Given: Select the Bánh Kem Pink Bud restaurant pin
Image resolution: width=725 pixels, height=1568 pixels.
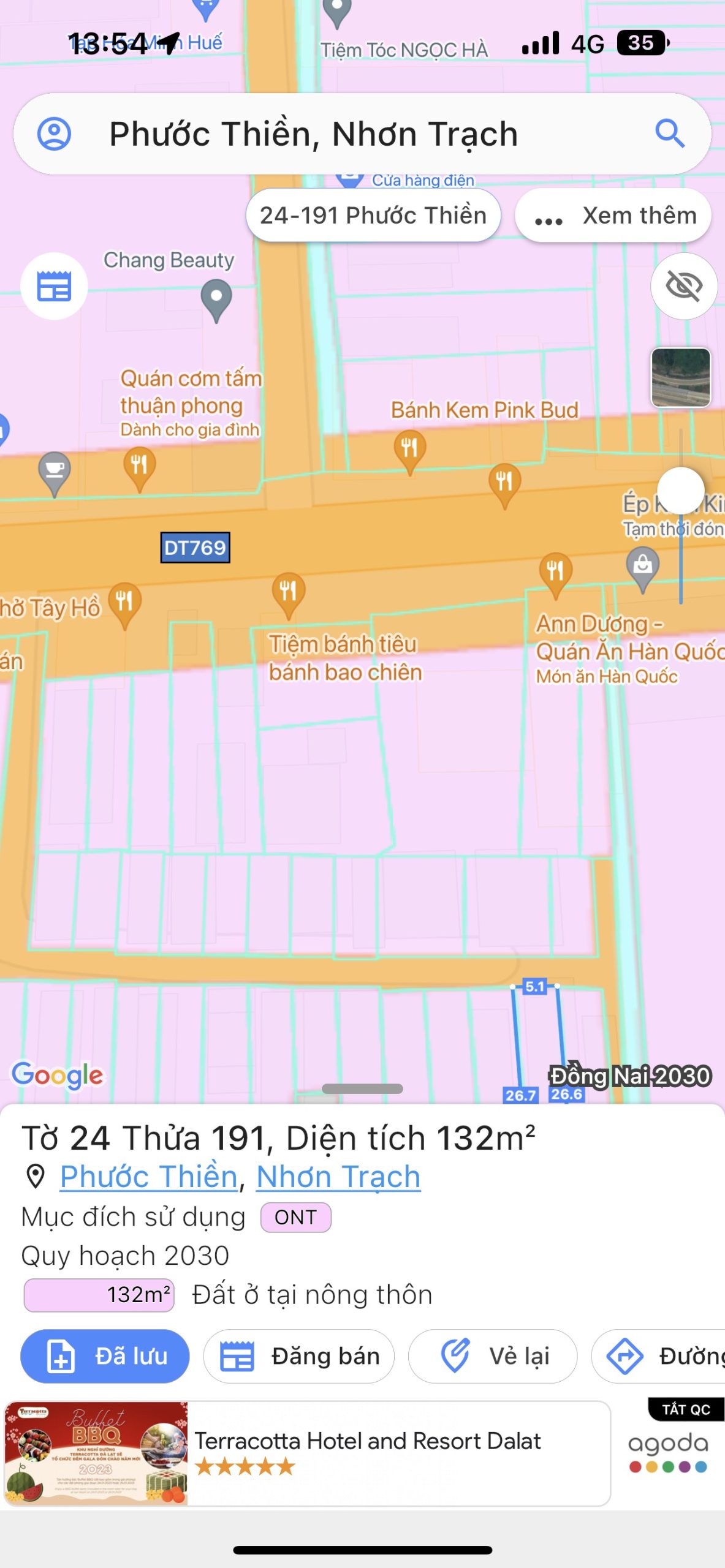Looking at the screenshot, I should tap(409, 448).
